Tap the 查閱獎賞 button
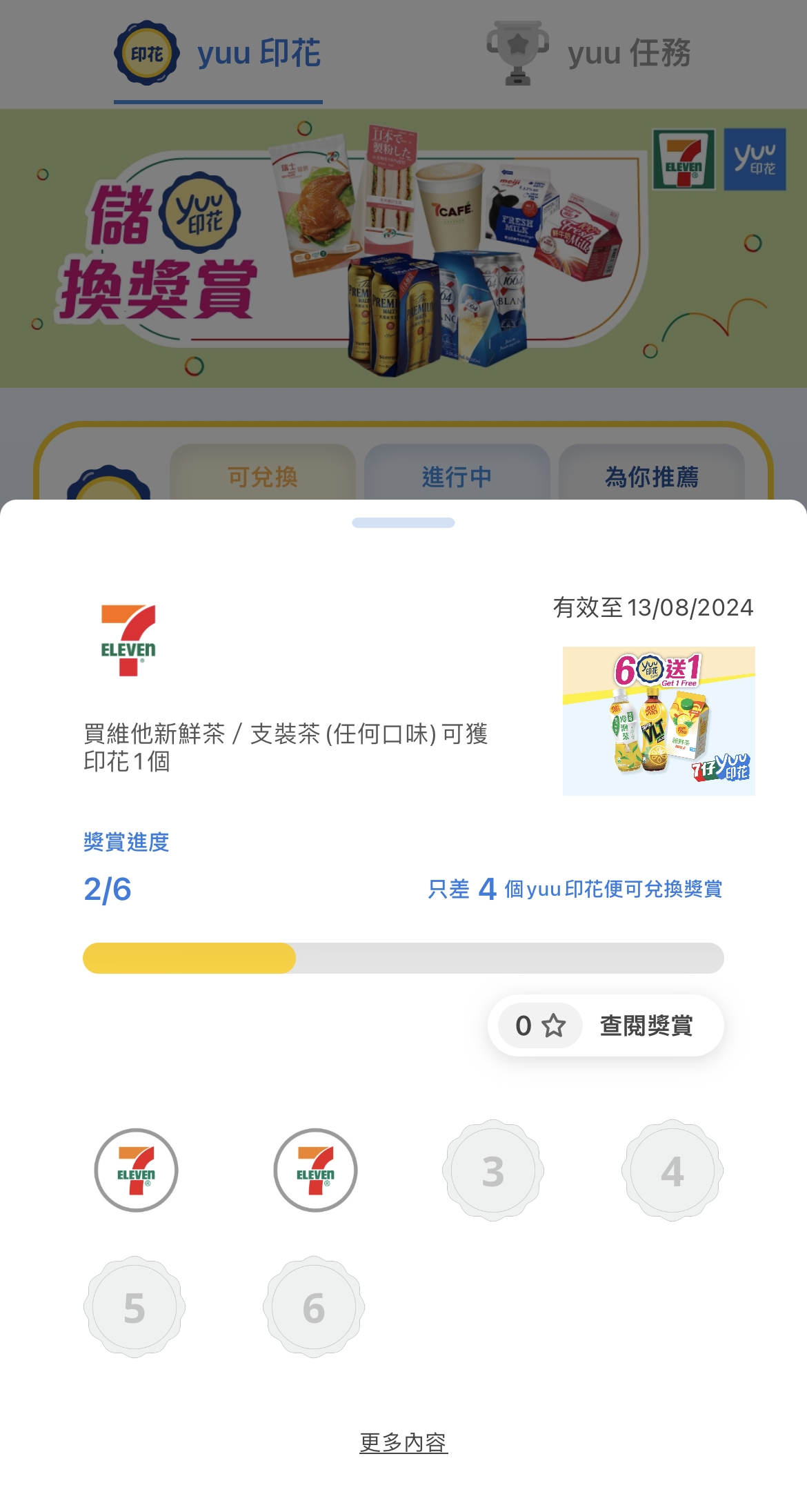Image resolution: width=807 pixels, height=1512 pixels. (646, 1025)
